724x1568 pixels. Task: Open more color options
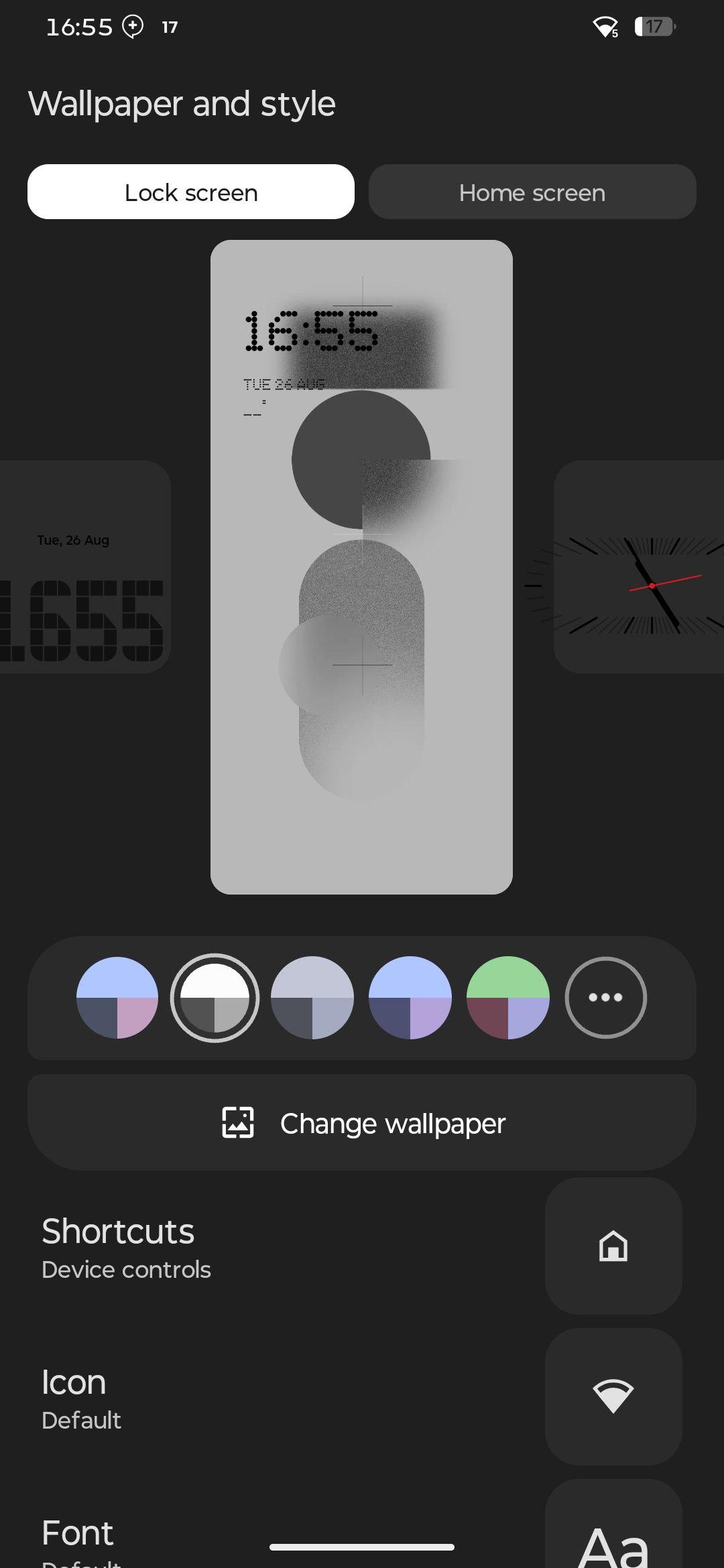tap(606, 998)
